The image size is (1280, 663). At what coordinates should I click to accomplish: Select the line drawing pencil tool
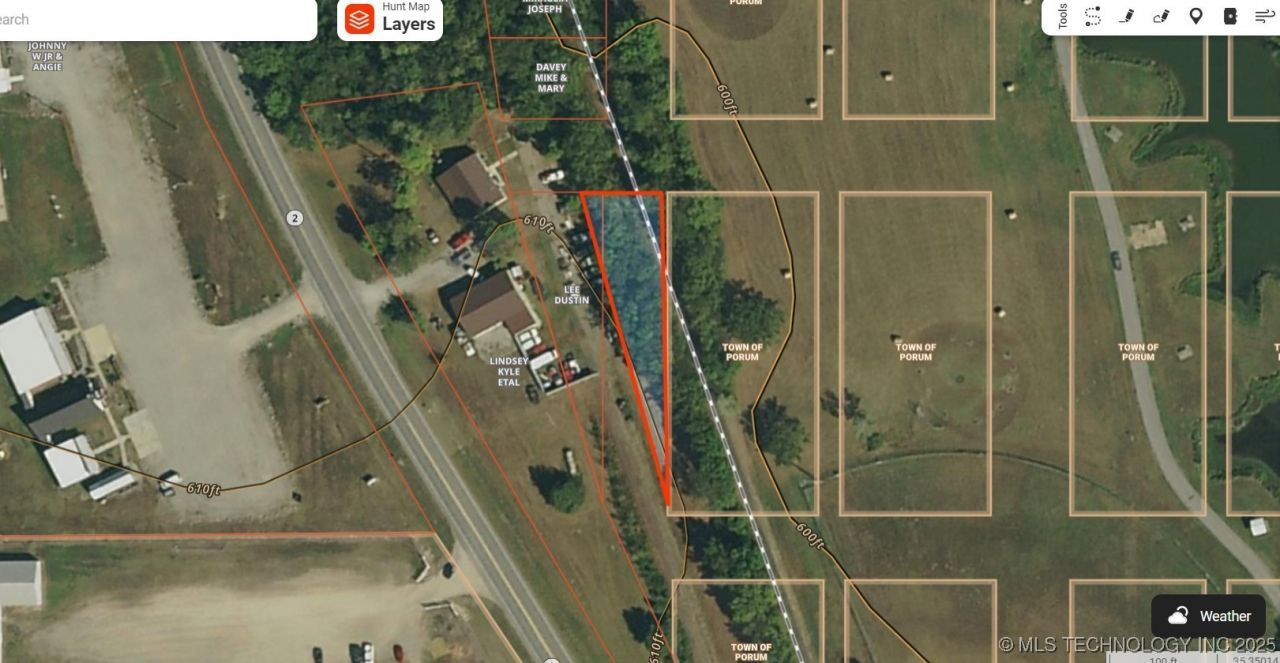pos(1126,16)
